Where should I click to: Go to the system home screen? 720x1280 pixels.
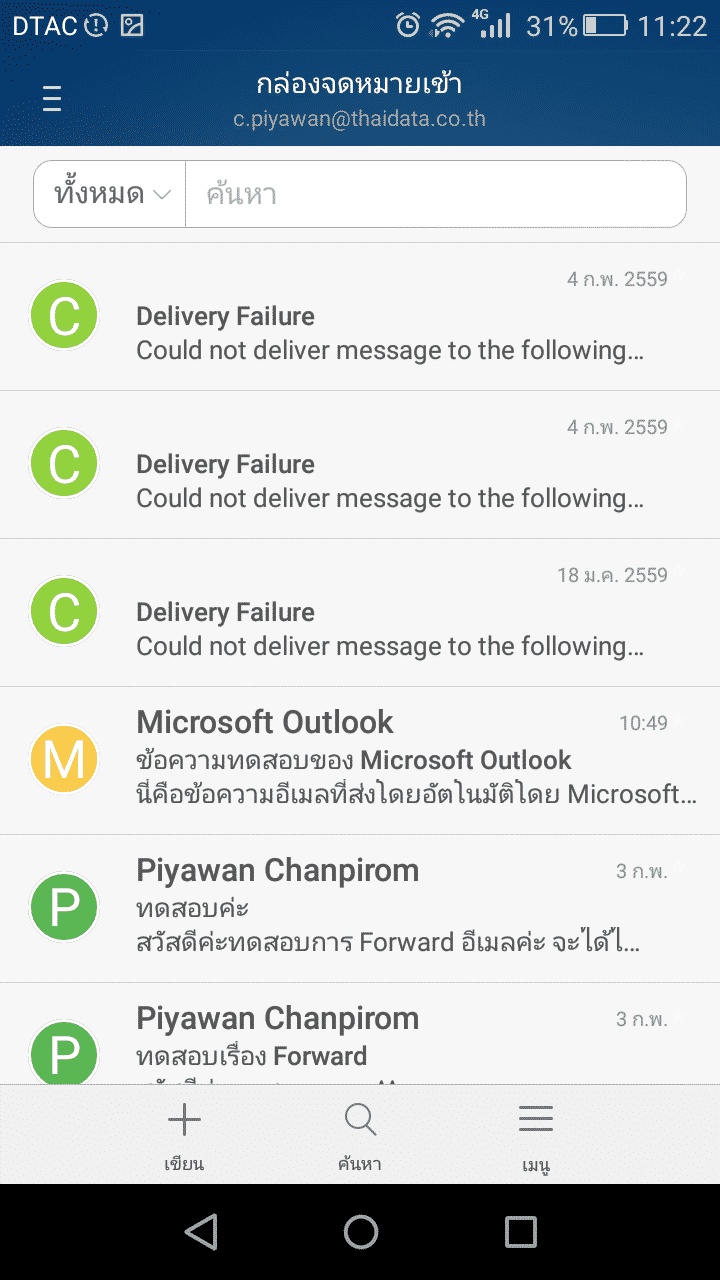tap(360, 1232)
